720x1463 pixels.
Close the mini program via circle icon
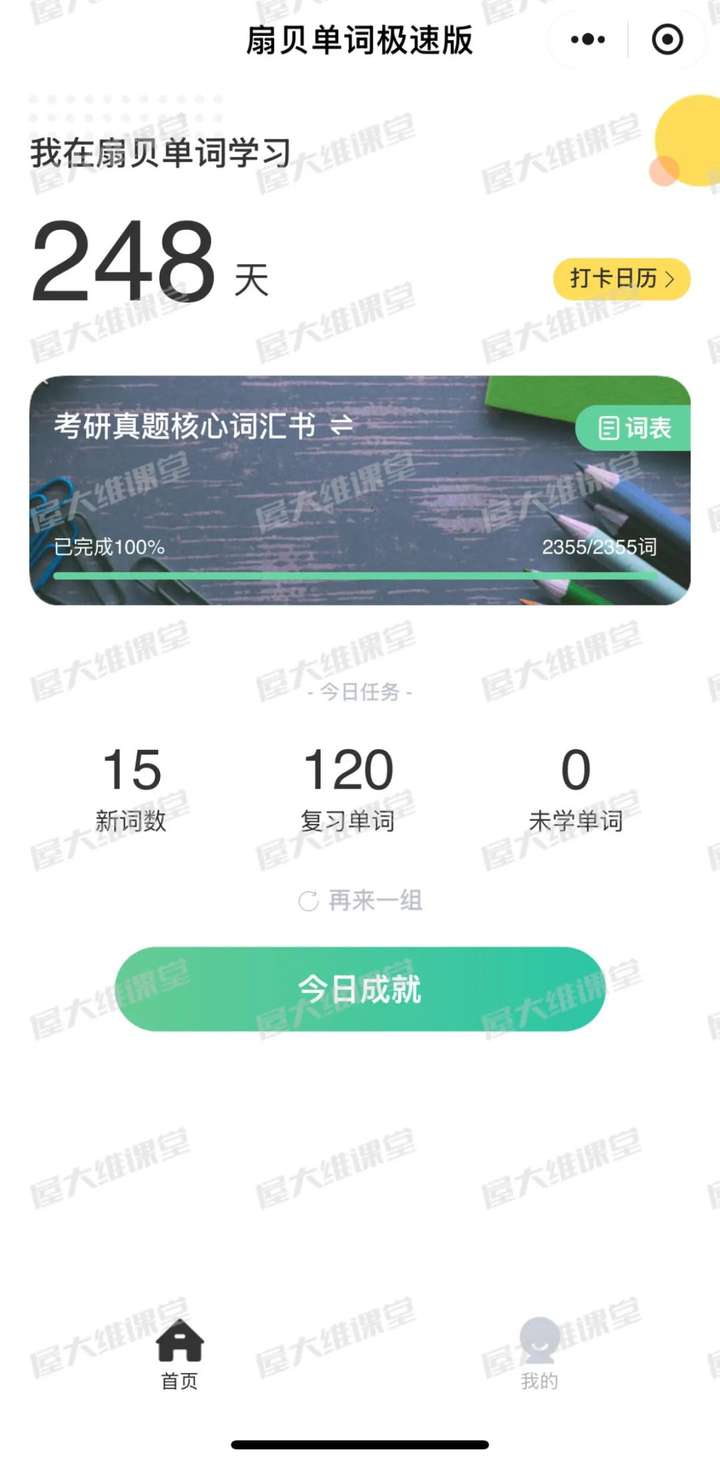[667, 40]
